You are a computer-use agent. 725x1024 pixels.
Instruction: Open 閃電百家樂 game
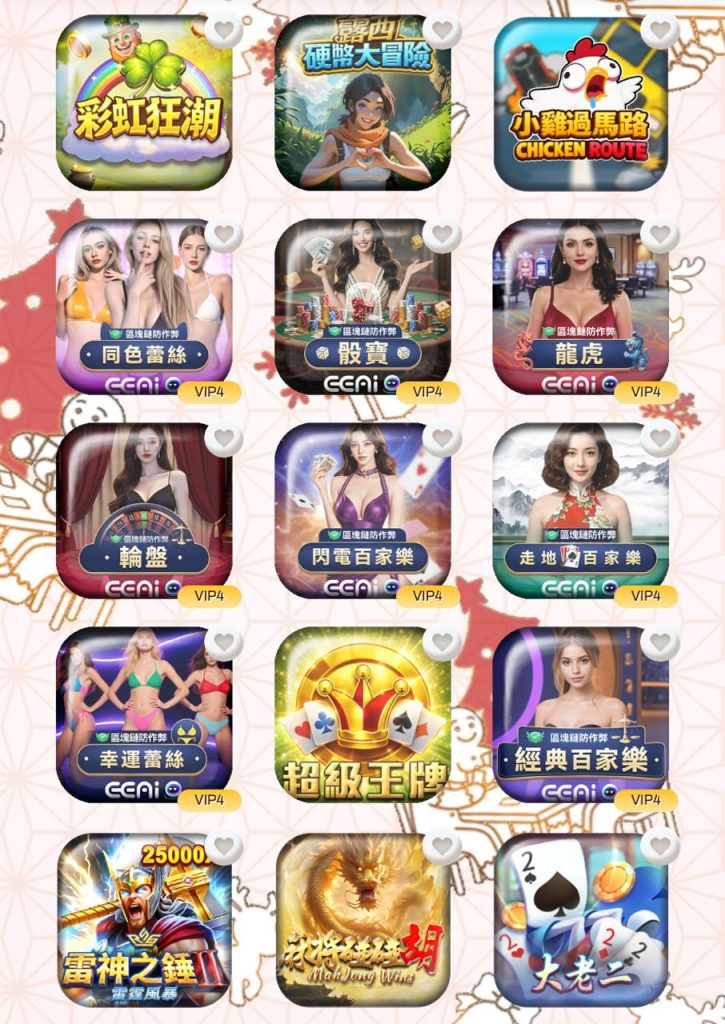click(x=362, y=511)
